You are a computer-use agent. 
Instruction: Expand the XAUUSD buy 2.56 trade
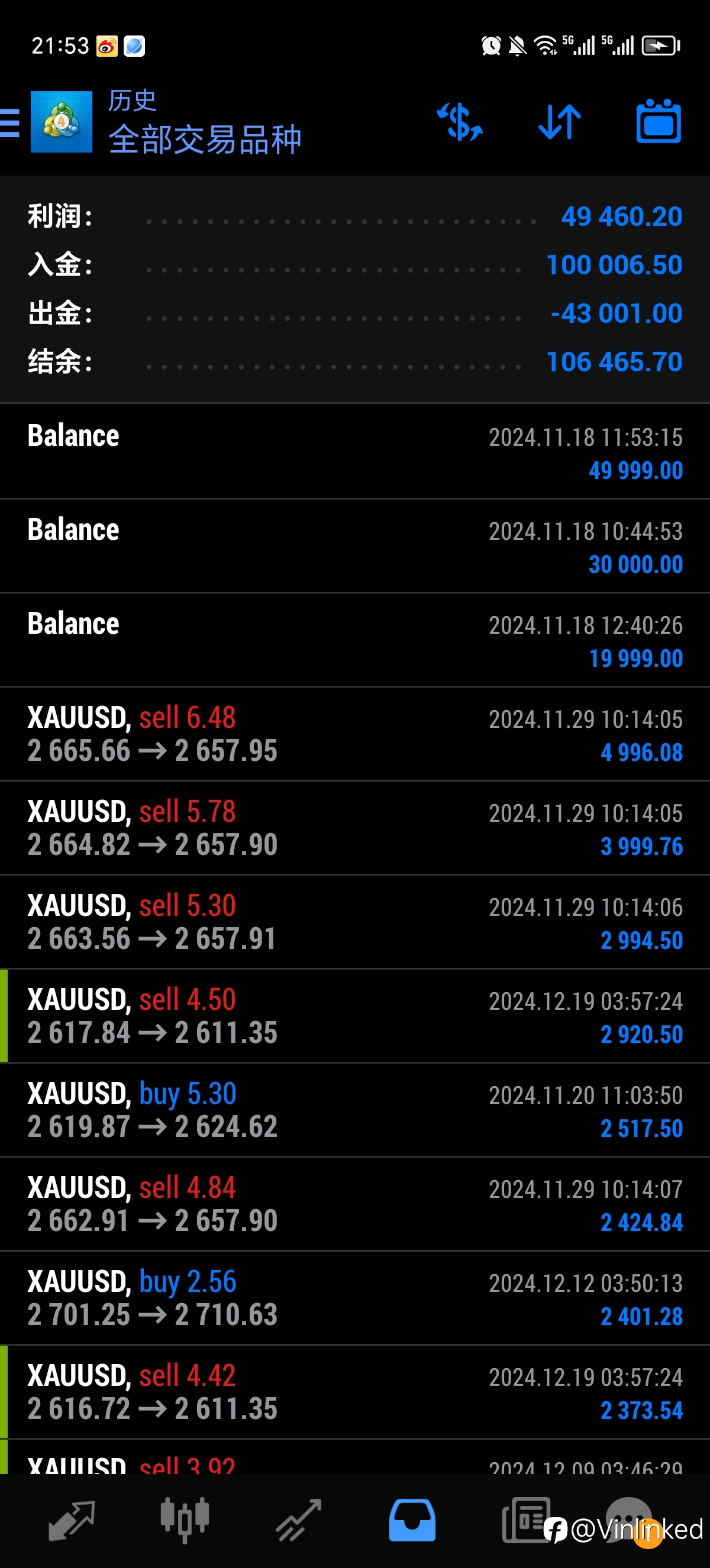coord(355,1298)
